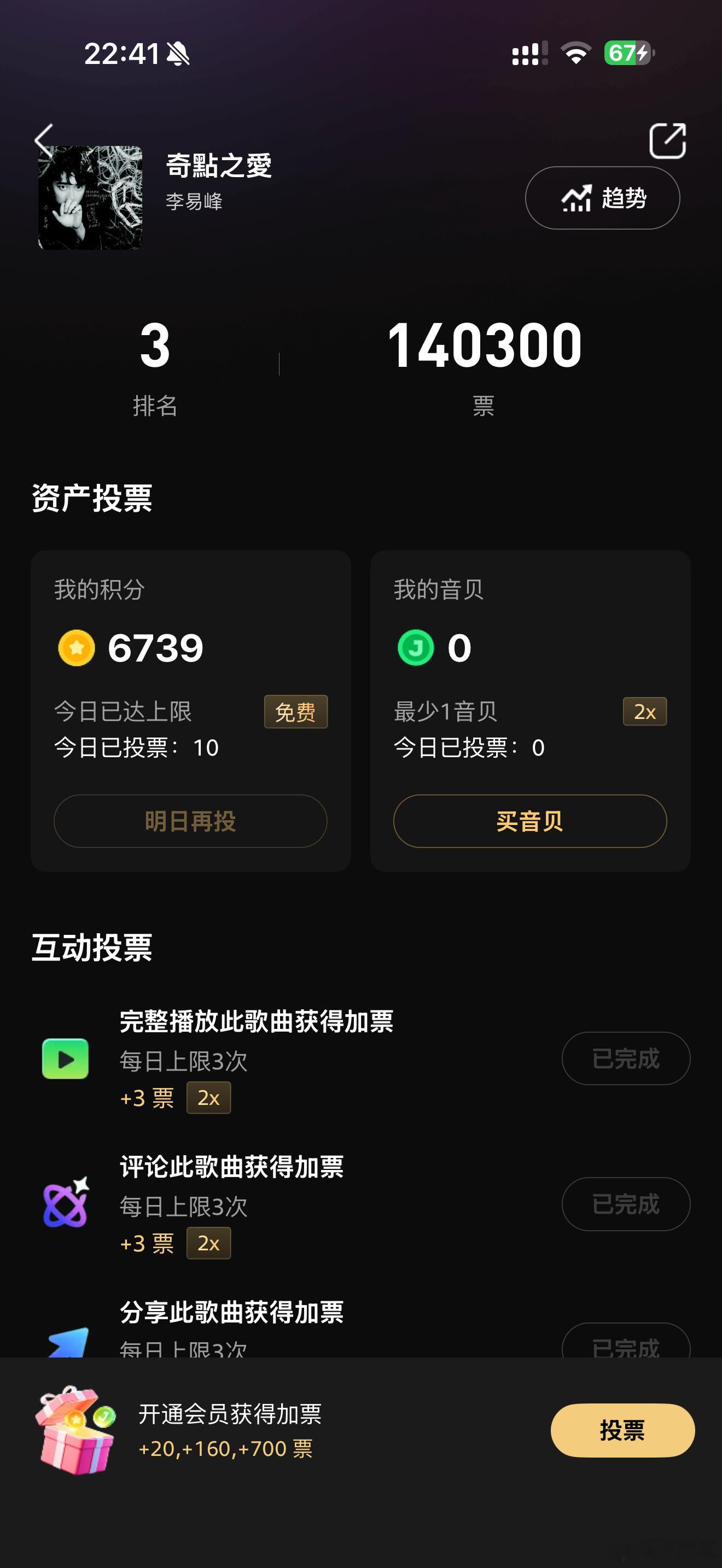Tap the 奇點之愛 album cover
This screenshot has width=722, height=1568.
pyautogui.click(x=90, y=198)
